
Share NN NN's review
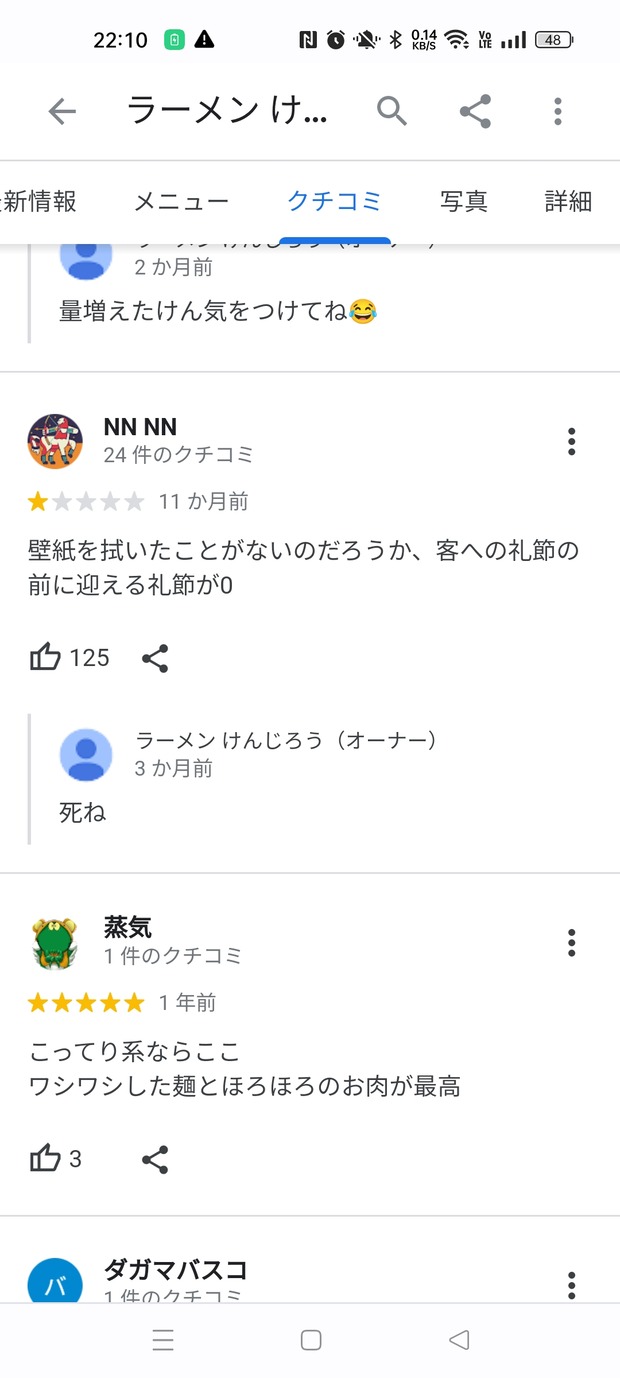tap(155, 658)
